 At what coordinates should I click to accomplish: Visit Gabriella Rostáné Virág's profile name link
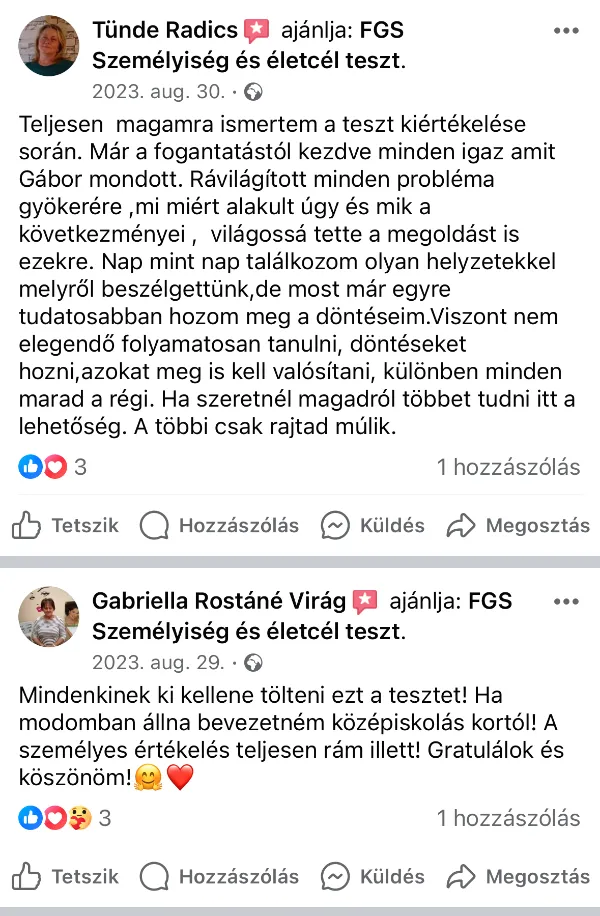tap(219, 602)
